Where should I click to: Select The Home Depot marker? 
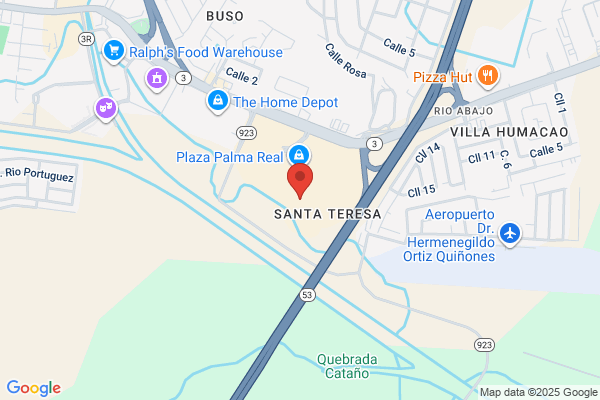(217, 101)
